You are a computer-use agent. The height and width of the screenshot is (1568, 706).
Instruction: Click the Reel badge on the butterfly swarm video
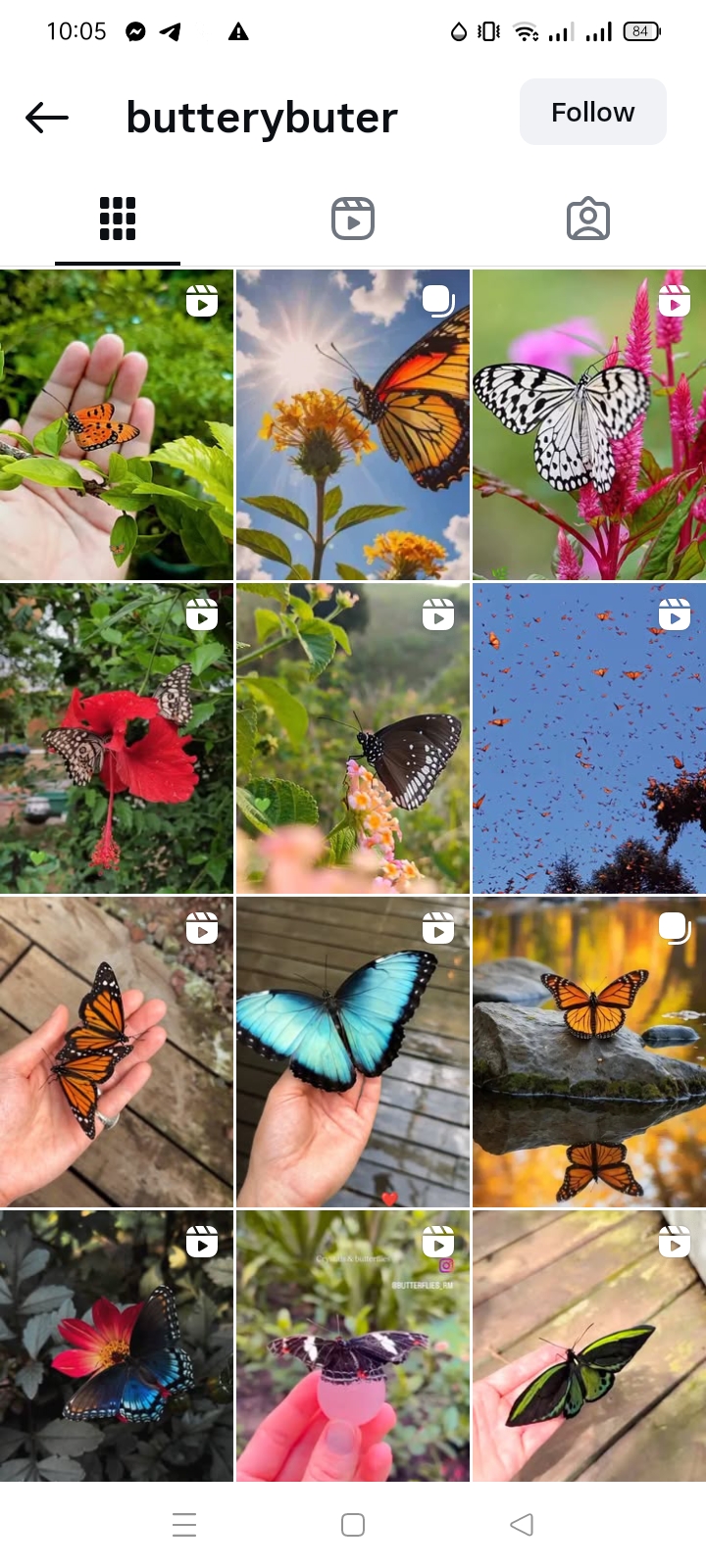point(674,614)
